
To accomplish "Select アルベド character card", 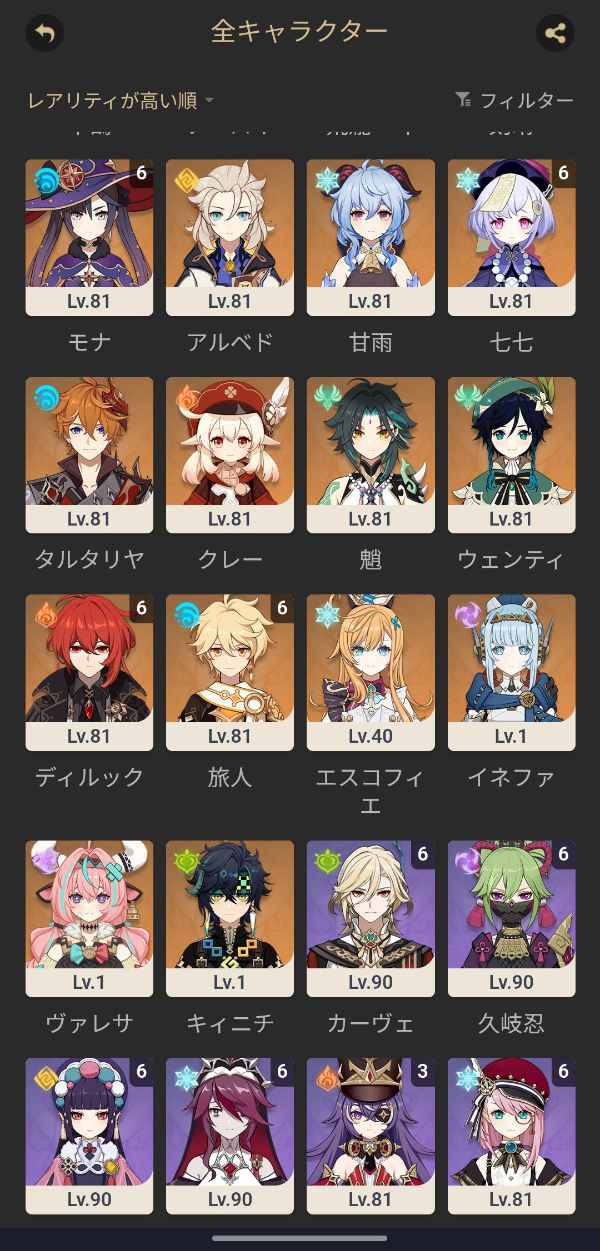I will click(230, 238).
